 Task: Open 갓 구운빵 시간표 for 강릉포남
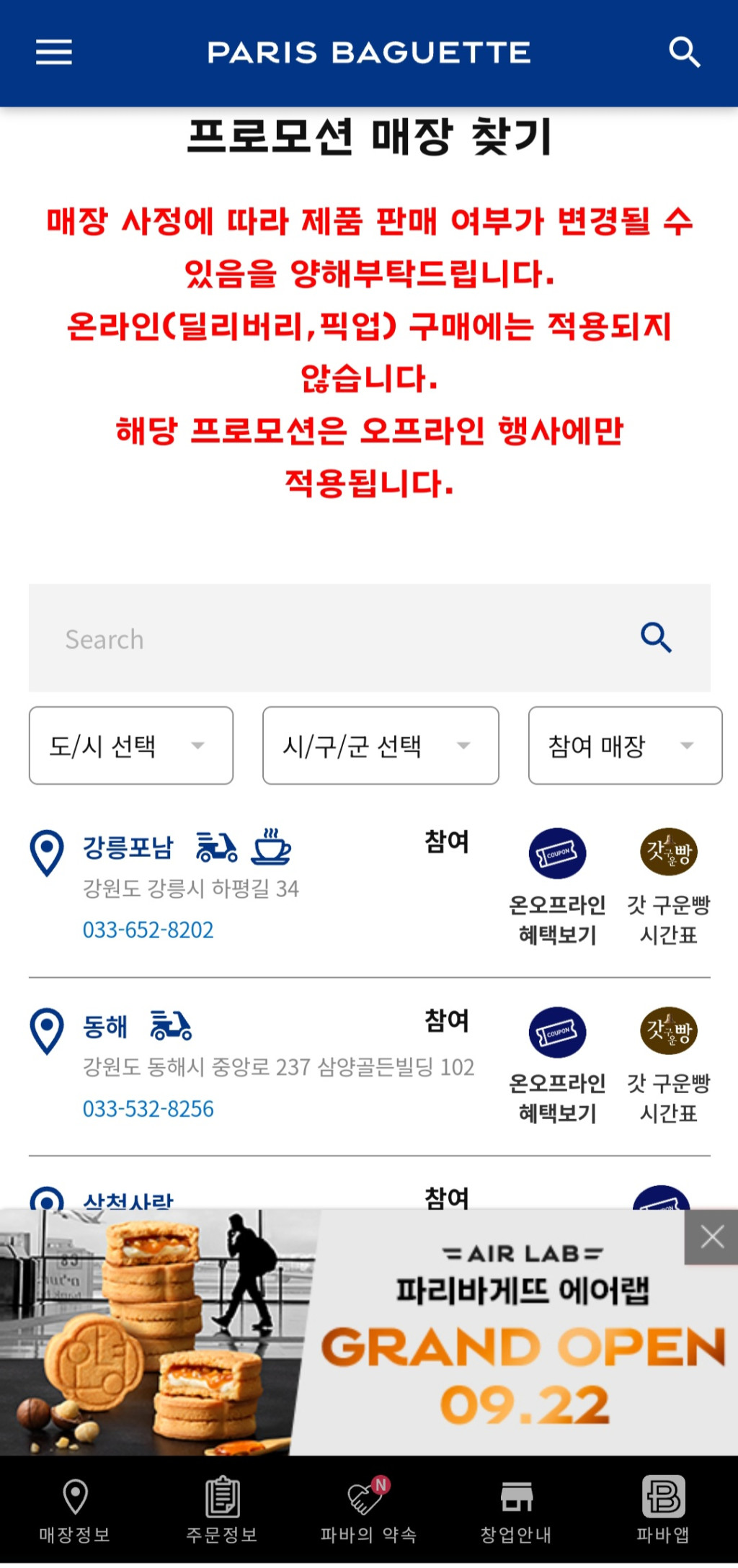coord(669,886)
